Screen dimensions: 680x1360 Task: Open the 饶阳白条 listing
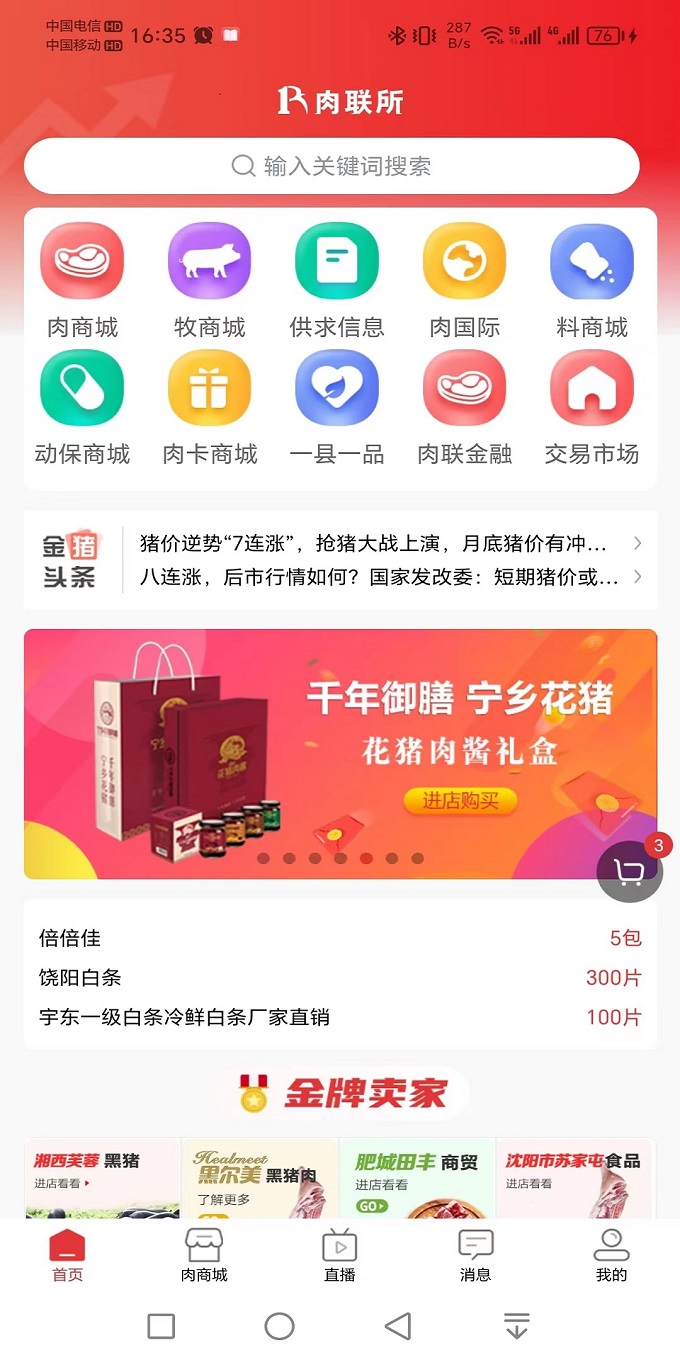coord(340,978)
